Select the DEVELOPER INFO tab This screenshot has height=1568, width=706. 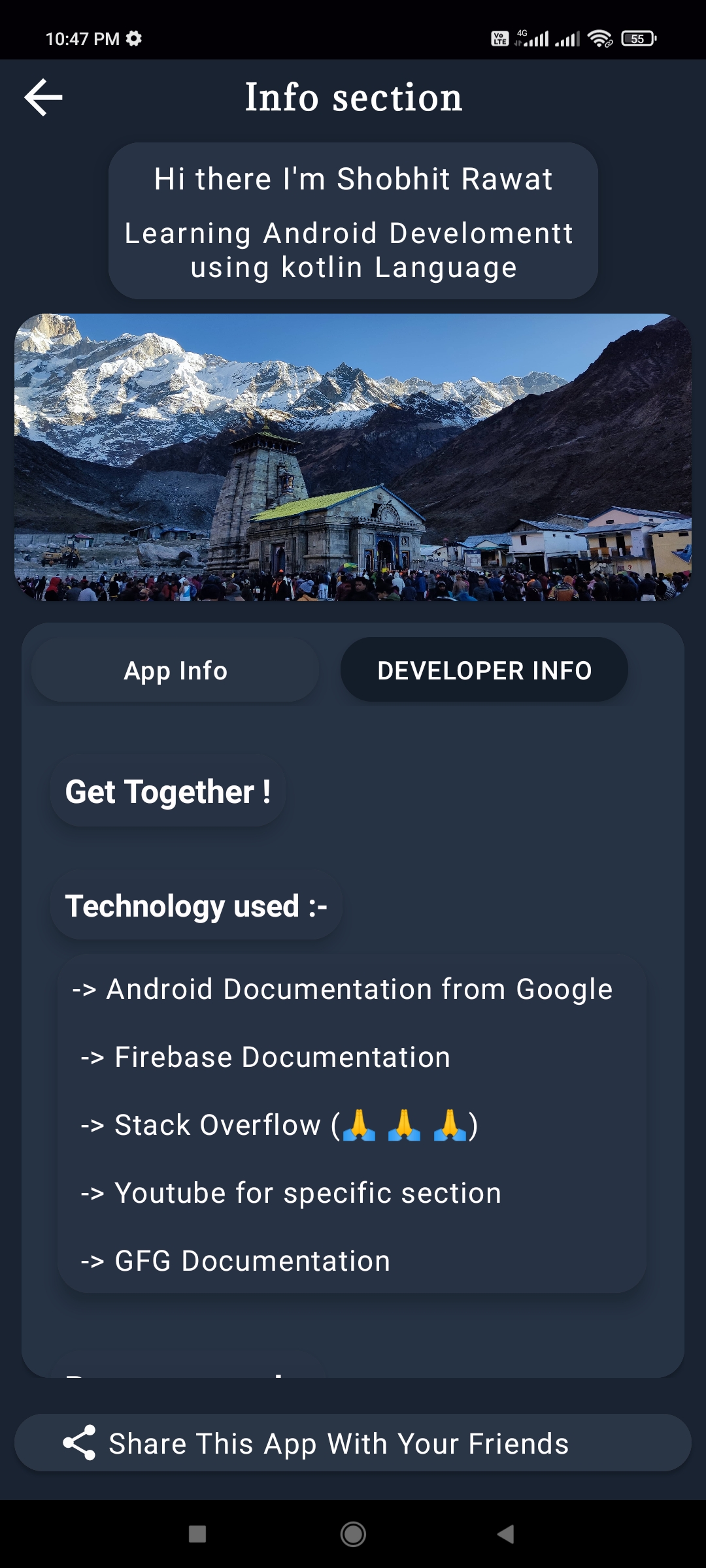[x=484, y=669]
